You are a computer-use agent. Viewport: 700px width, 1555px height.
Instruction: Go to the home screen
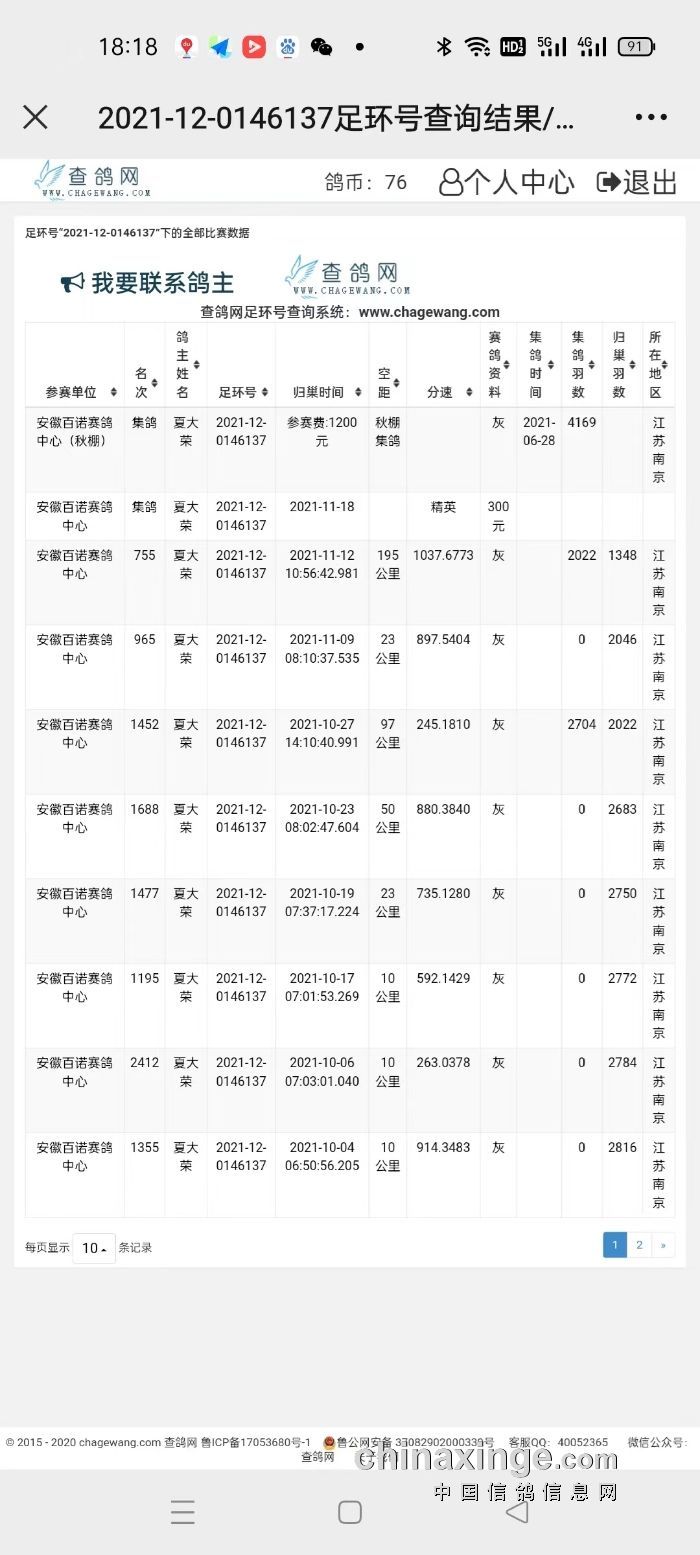click(350, 1512)
